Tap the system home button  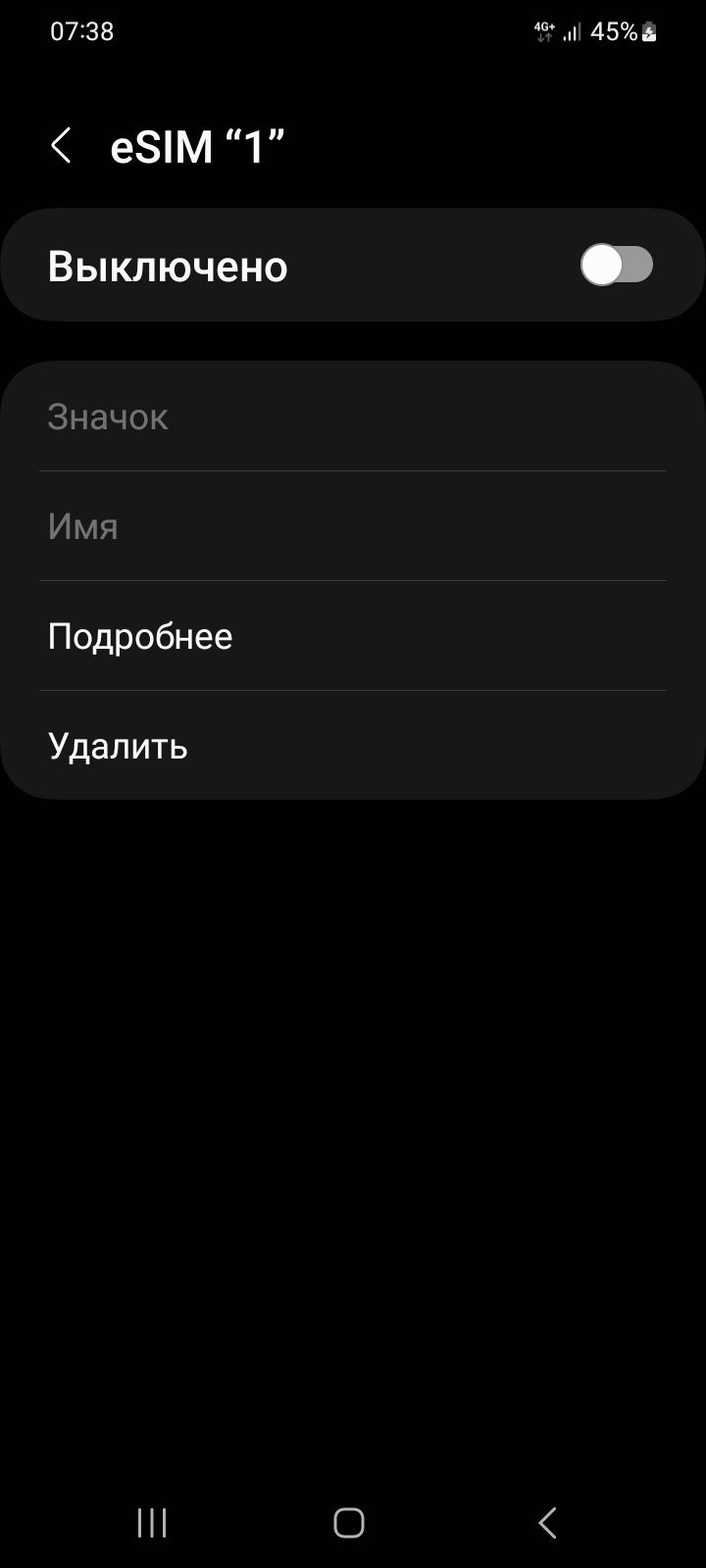point(349,1523)
